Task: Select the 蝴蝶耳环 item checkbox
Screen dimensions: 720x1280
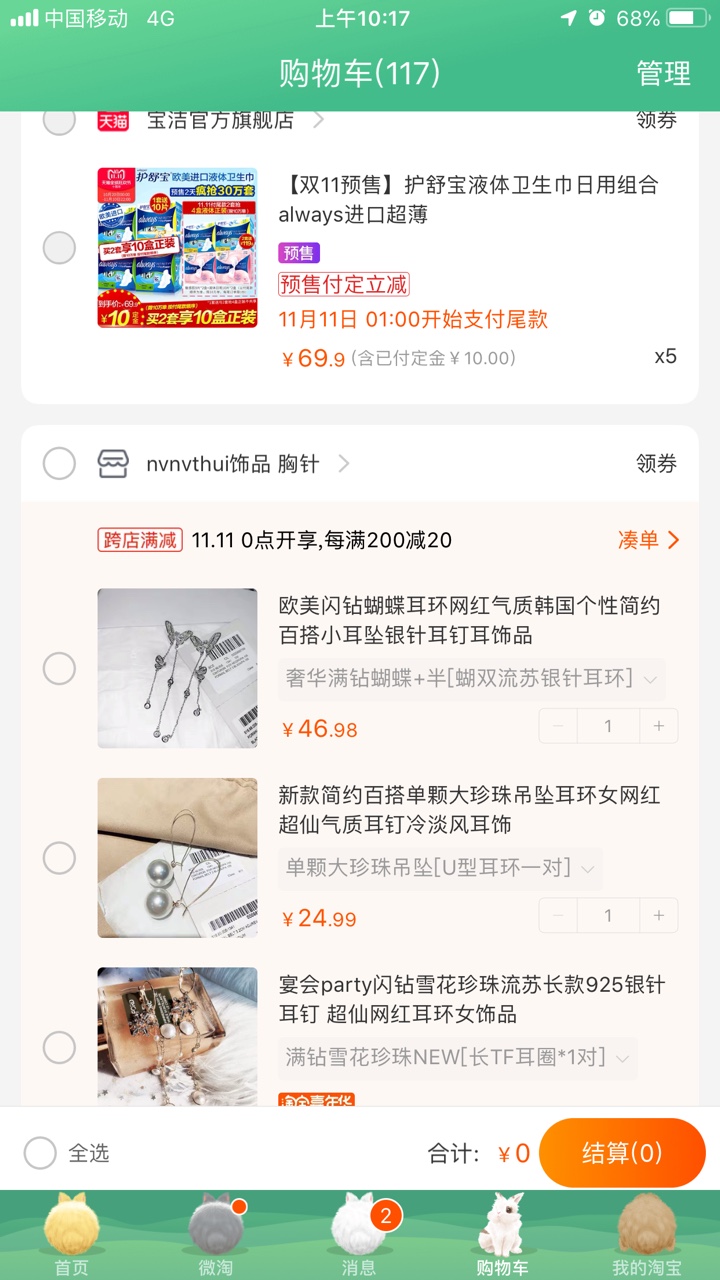Action: [59, 668]
